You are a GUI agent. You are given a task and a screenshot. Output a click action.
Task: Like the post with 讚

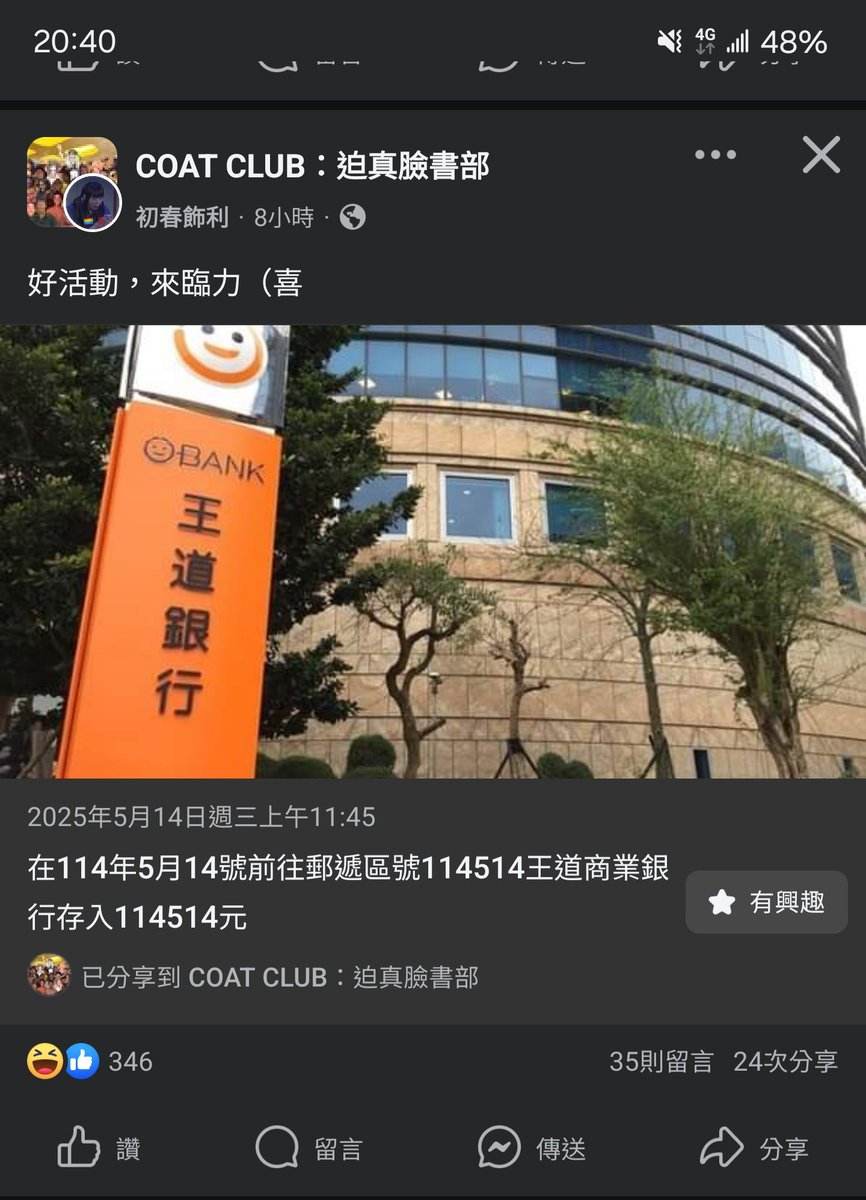98,1148
